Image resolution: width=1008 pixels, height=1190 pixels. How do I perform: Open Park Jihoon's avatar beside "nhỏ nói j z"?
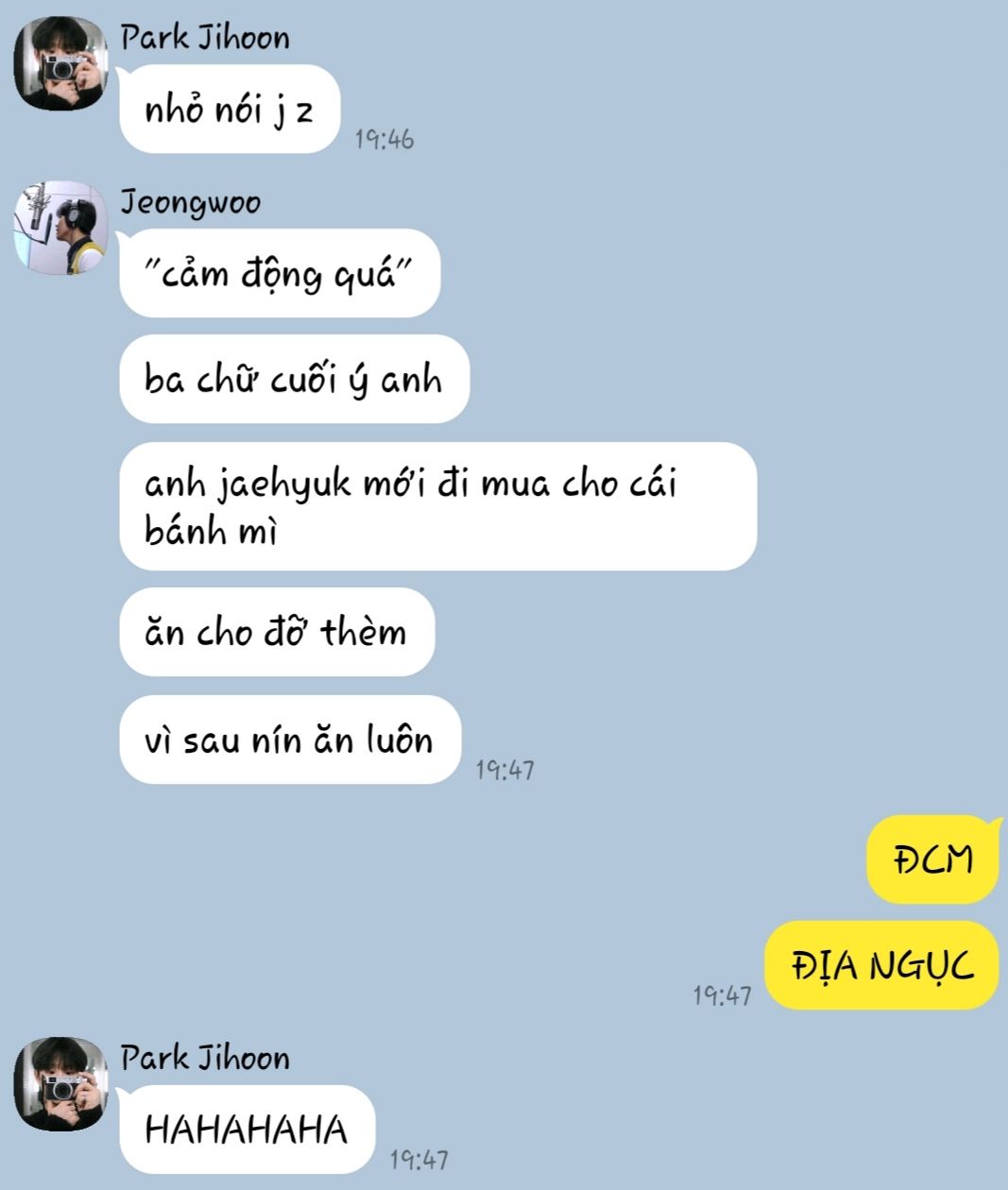pyautogui.click(x=60, y=63)
